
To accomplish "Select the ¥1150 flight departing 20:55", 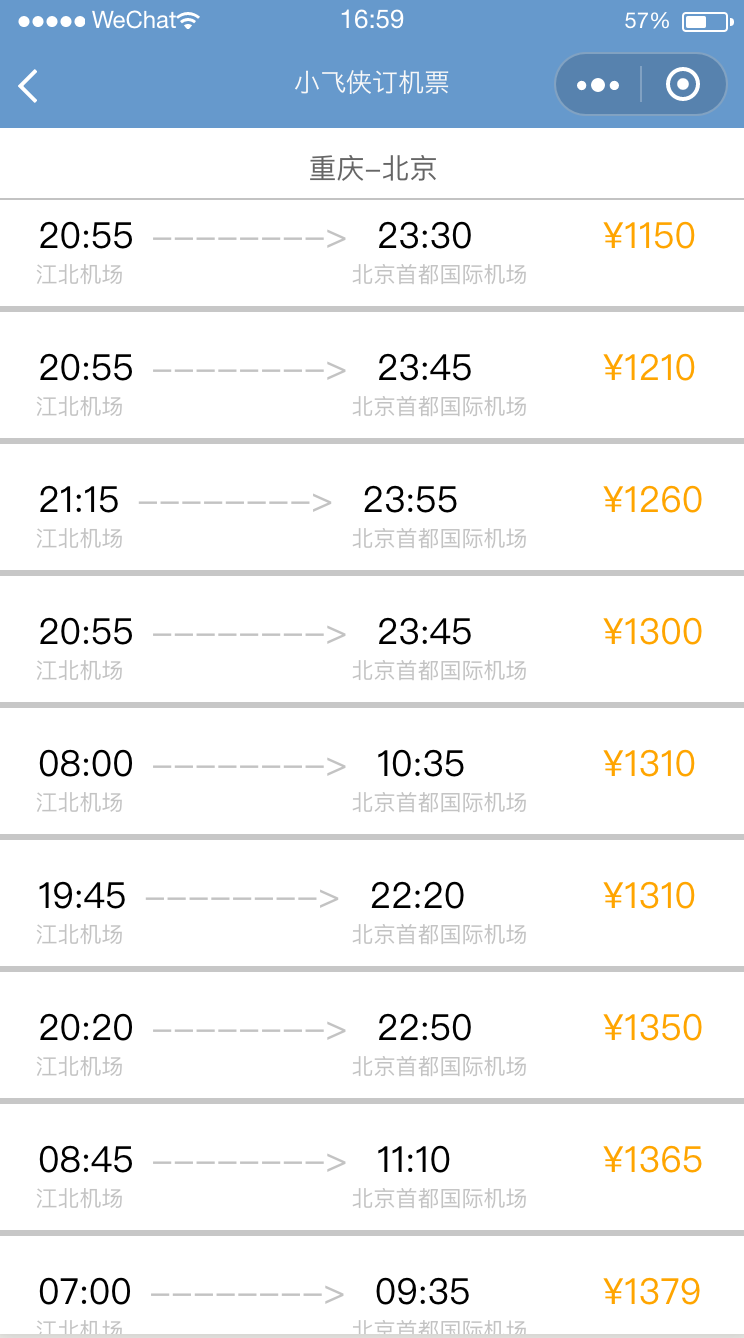I will click(x=370, y=252).
